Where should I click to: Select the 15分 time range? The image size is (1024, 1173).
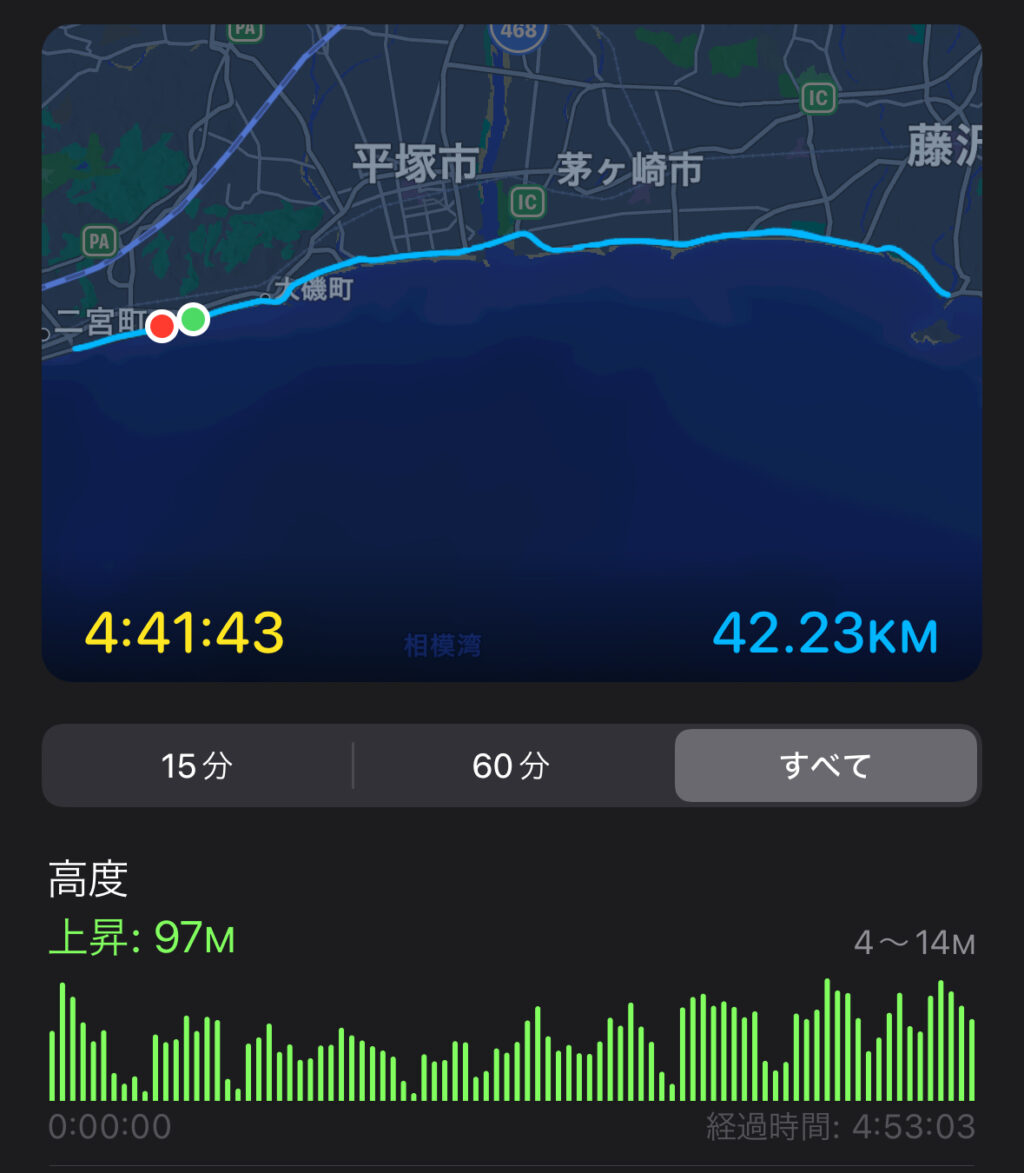pyautogui.click(x=197, y=766)
